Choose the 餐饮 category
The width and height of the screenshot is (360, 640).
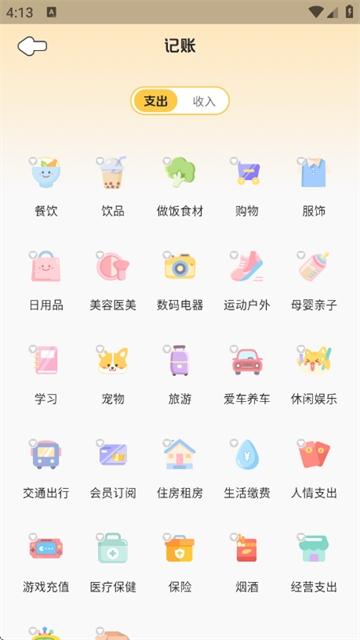click(x=46, y=187)
